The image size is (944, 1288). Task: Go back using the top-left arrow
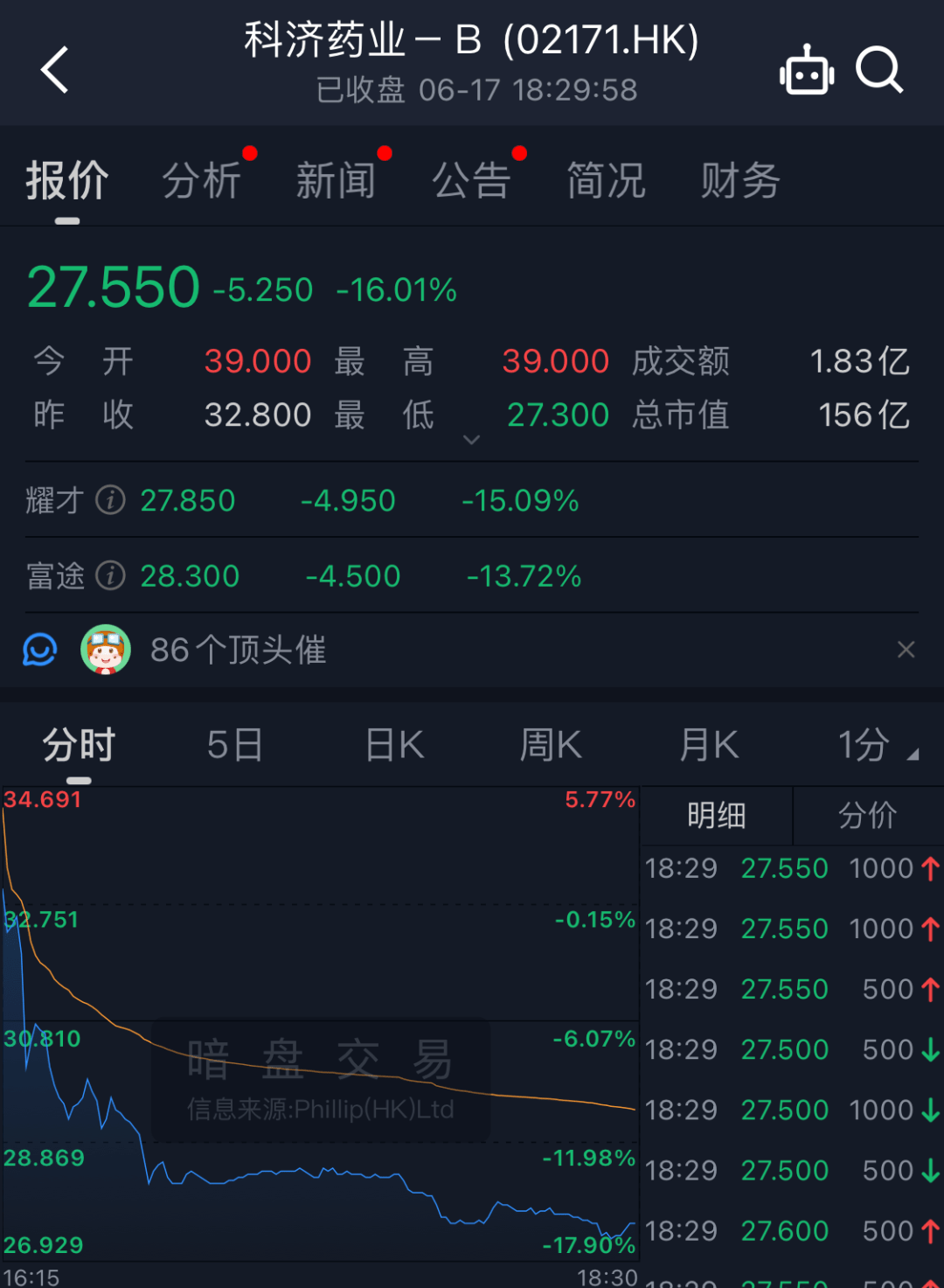(x=54, y=70)
